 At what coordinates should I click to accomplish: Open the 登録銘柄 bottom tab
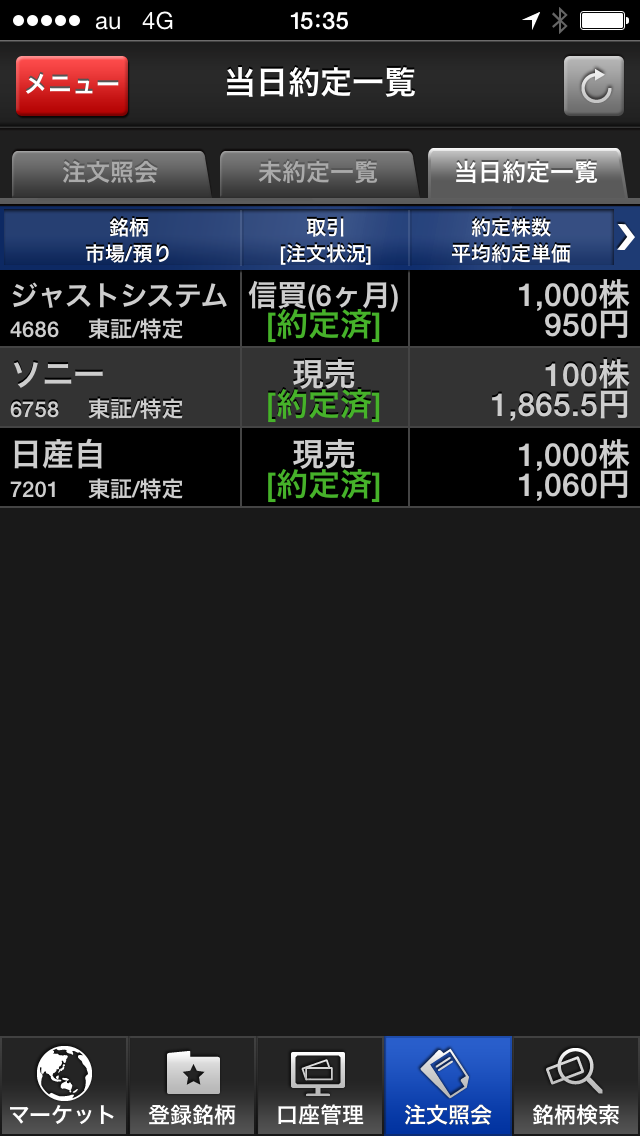click(192, 1086)
